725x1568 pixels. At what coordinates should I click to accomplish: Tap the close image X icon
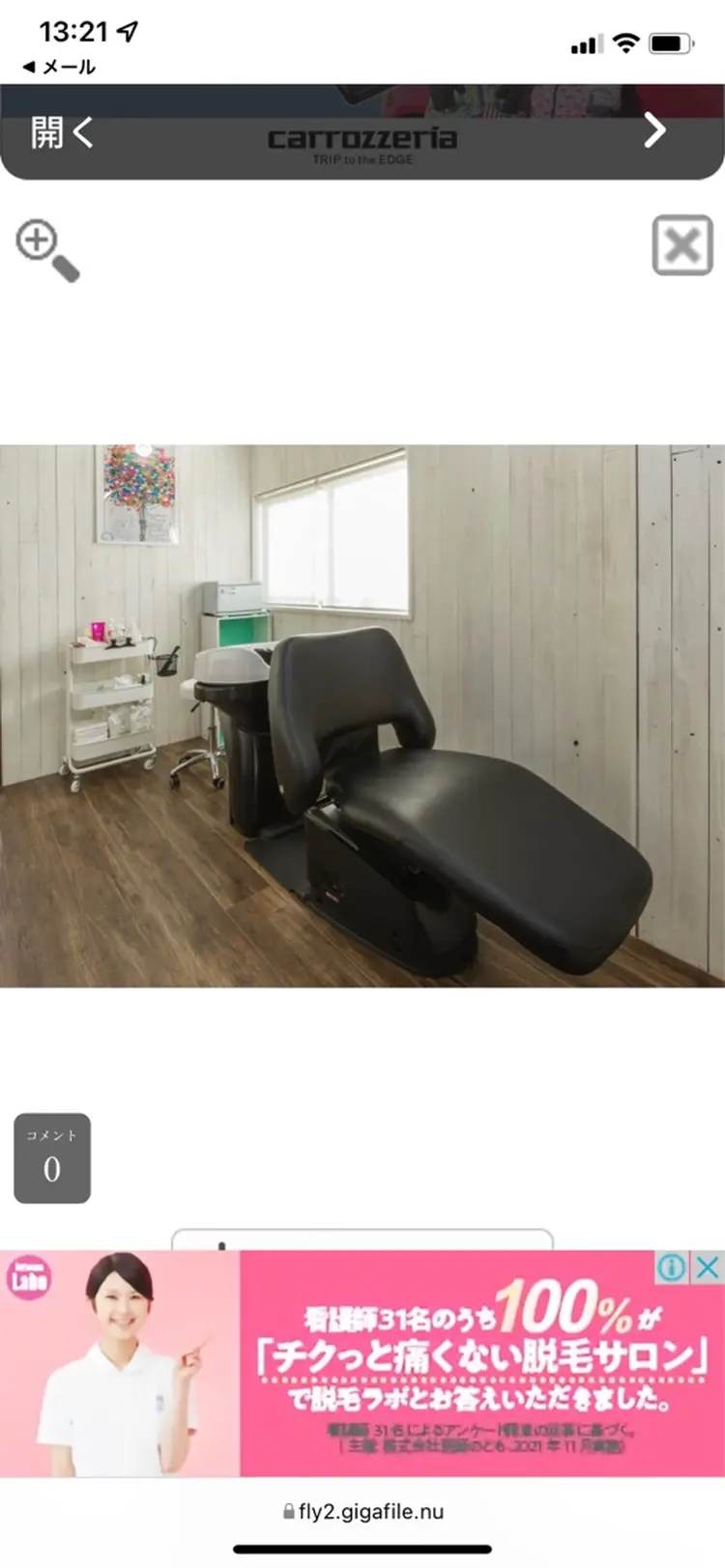point(682,245)
